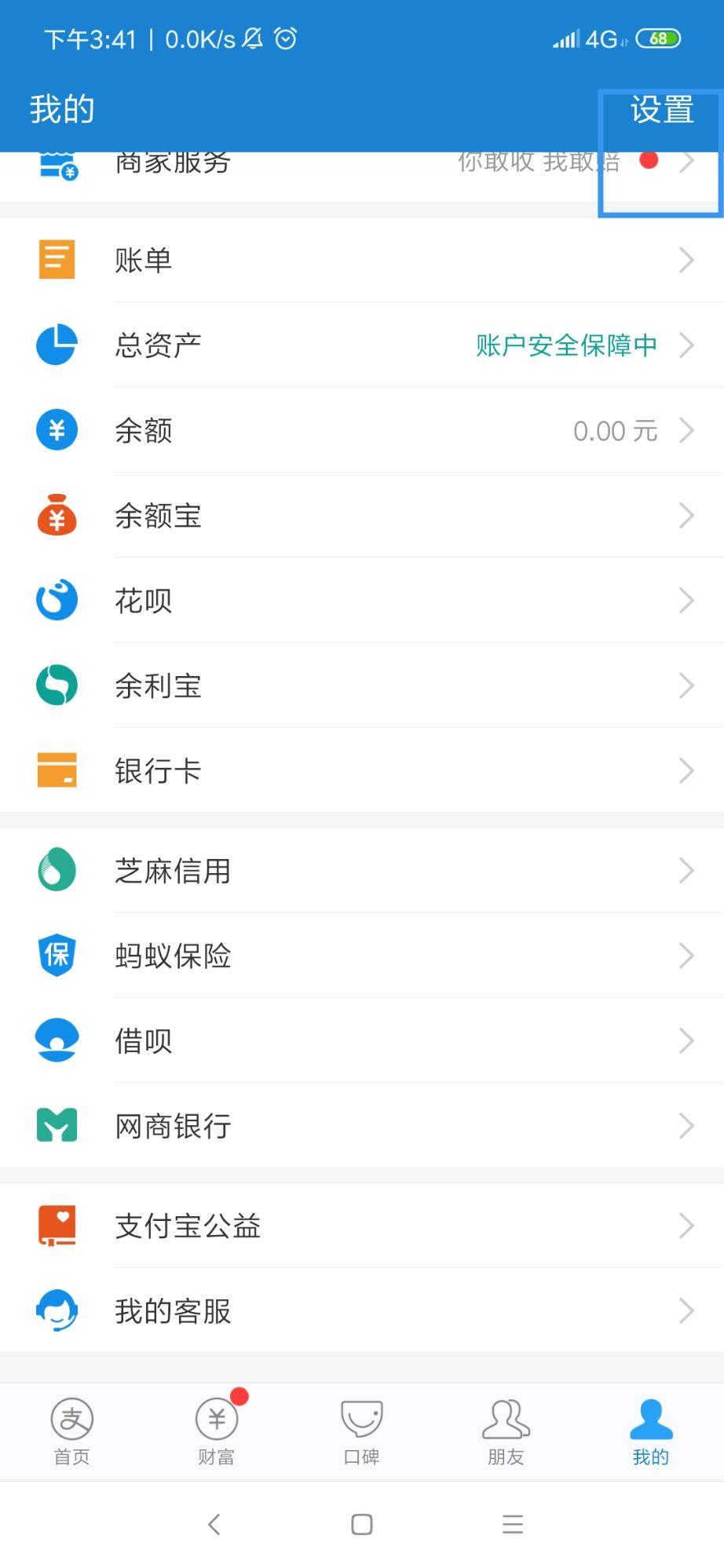Viewport: 724px width, 1568px height.
Task: Switch to the 口碑 tab
Action: (x=362, y=1432)
